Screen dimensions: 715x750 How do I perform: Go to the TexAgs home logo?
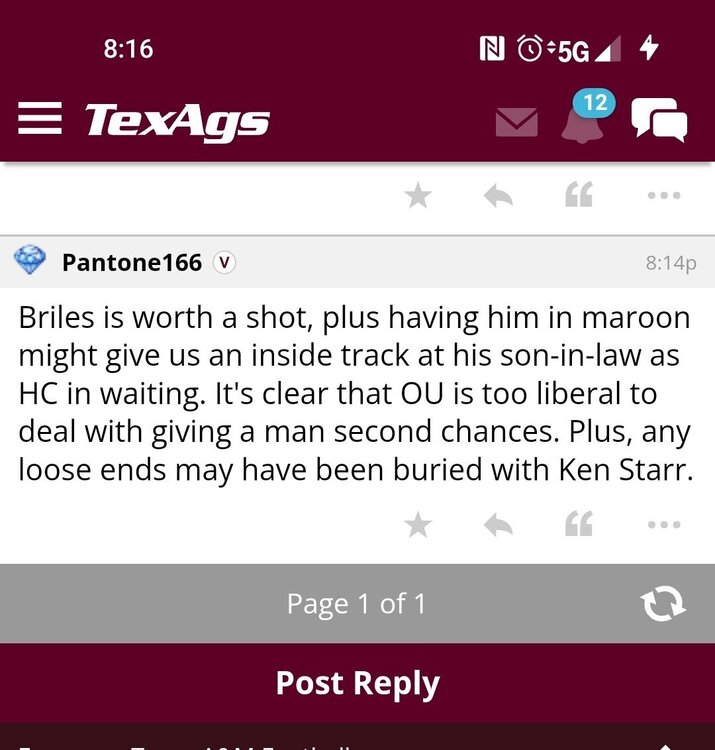tap(177, 121)
